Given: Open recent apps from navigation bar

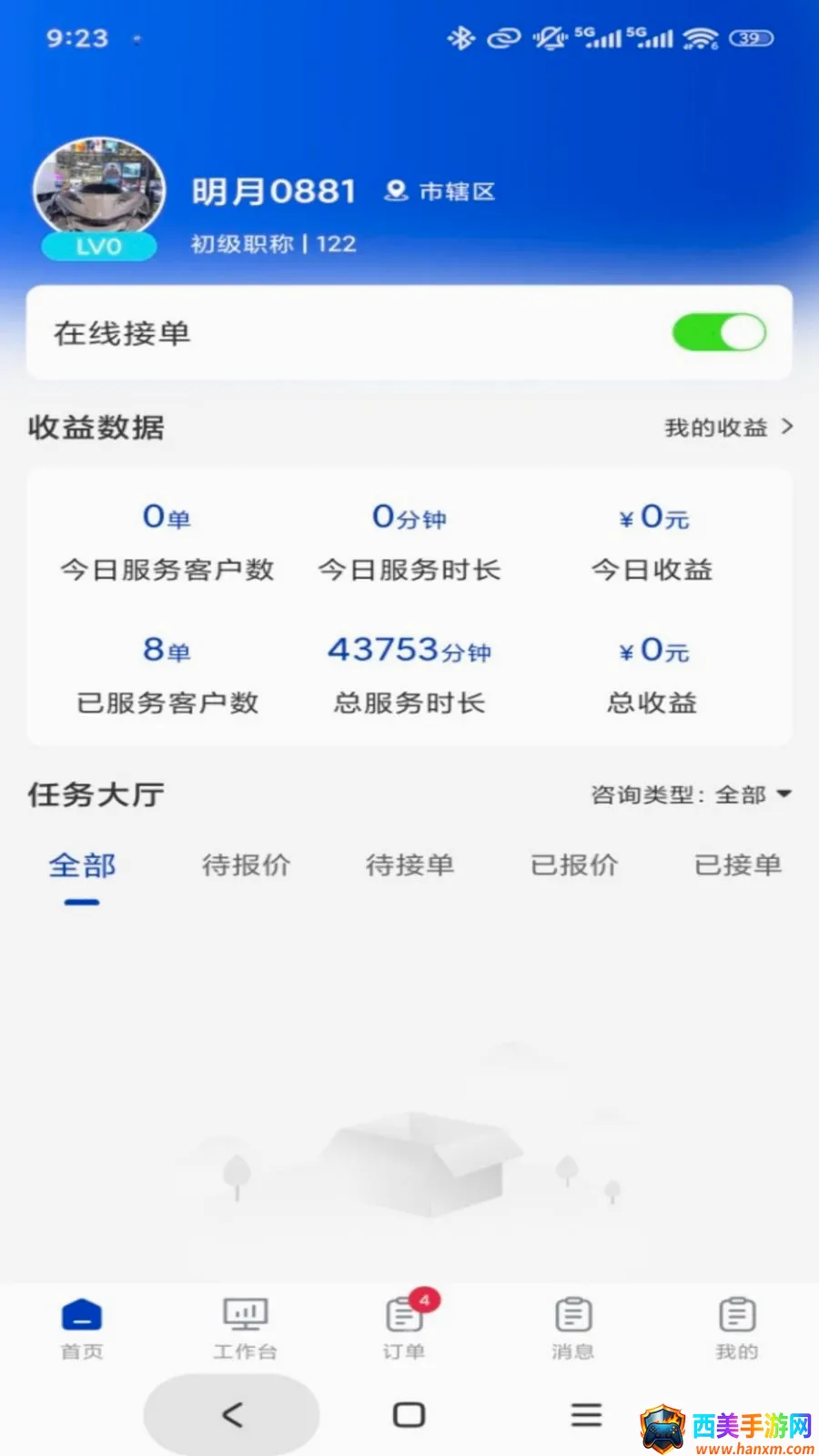Looking at the screenshot, I should pos(586,1414).
